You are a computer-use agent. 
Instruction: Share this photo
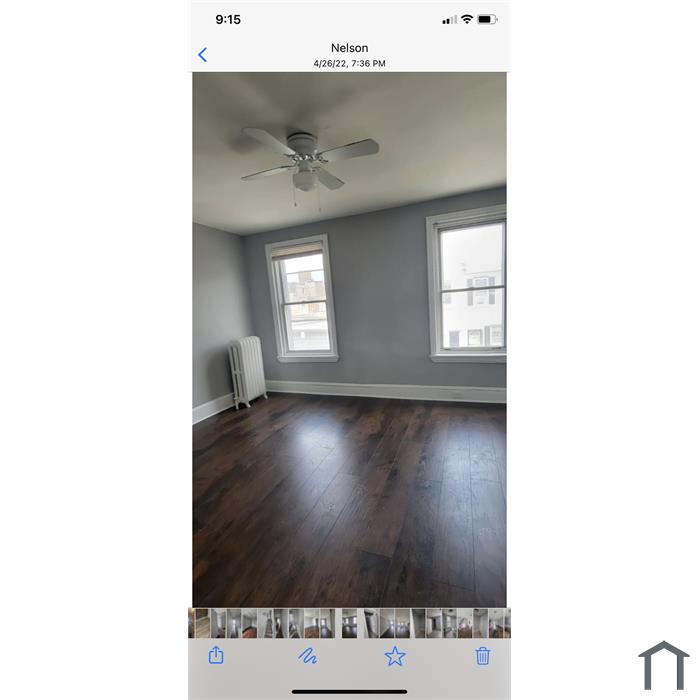coord(216,656)
